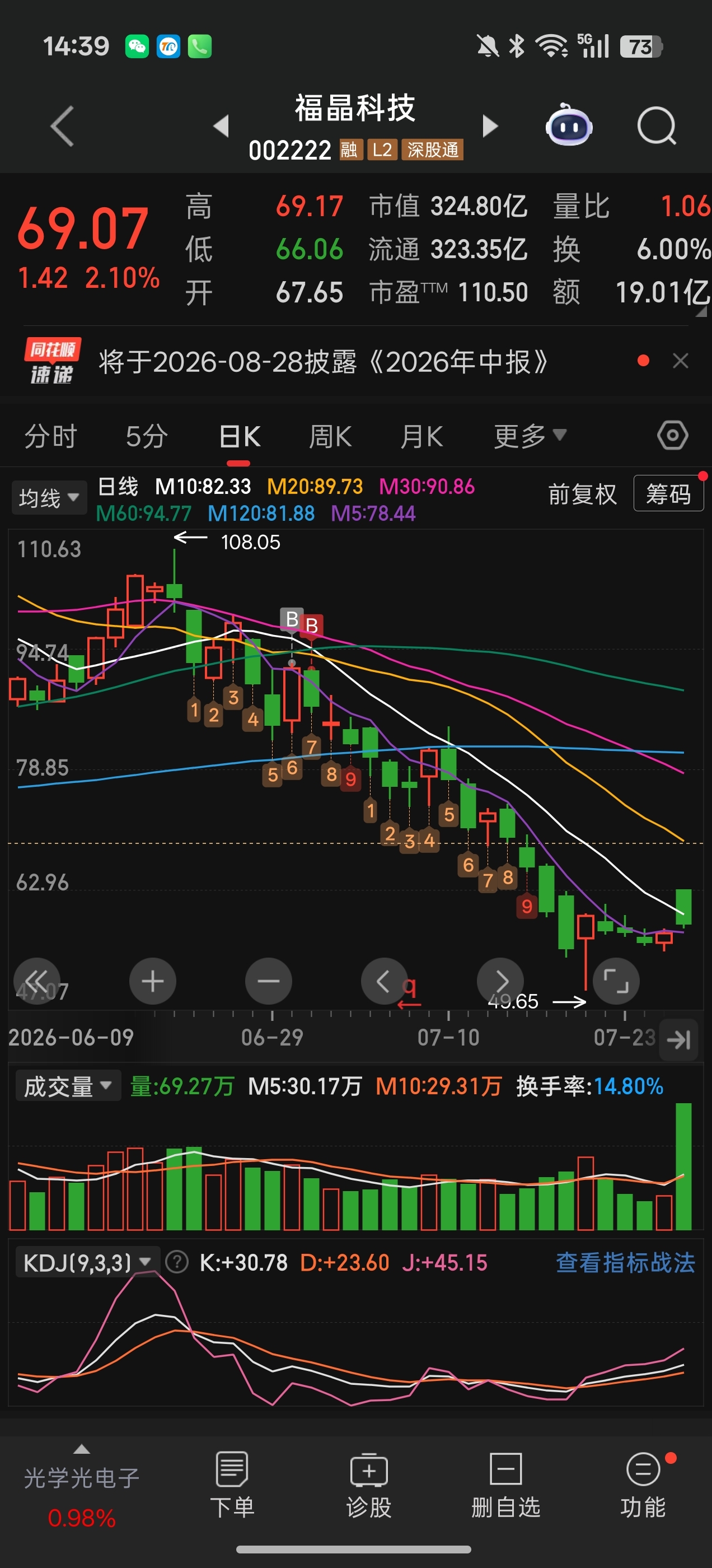Open chart settings hexagon icon
The image size is (712, 1568).
click(672, 435)
